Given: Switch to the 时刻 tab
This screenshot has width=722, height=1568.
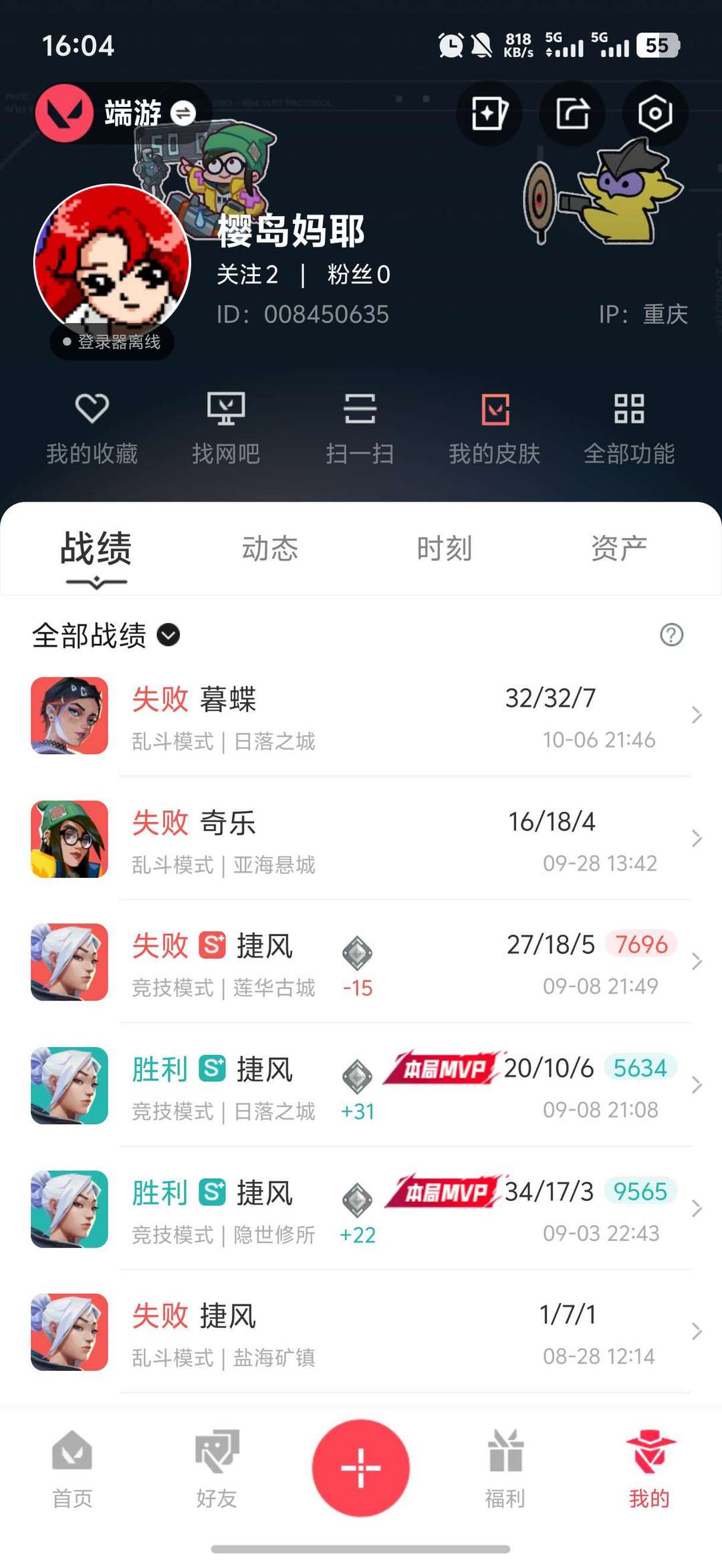Looking at the screenshot, I should click(445, 549).
